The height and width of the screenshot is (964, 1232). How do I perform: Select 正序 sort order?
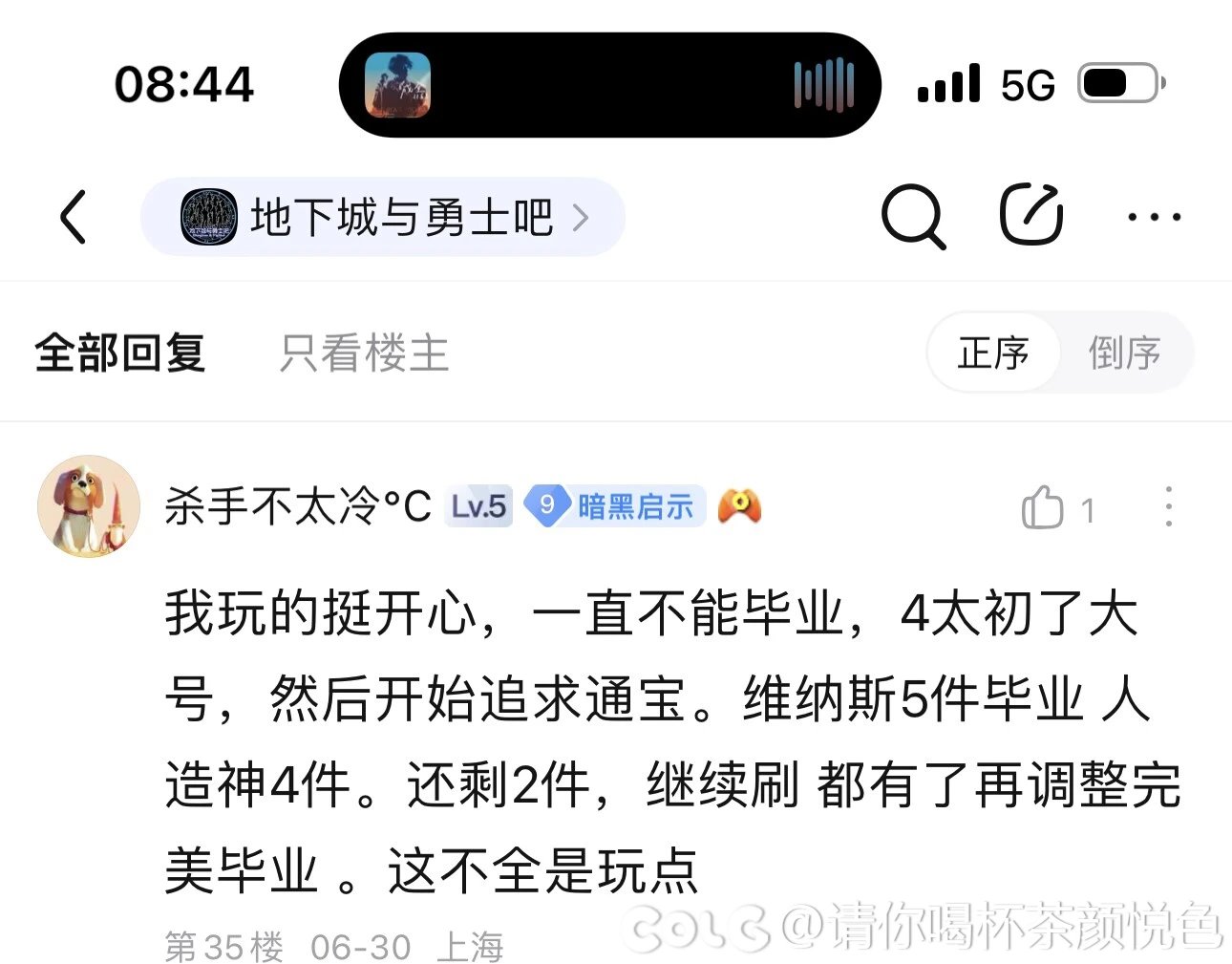click(x=993, y=353)
